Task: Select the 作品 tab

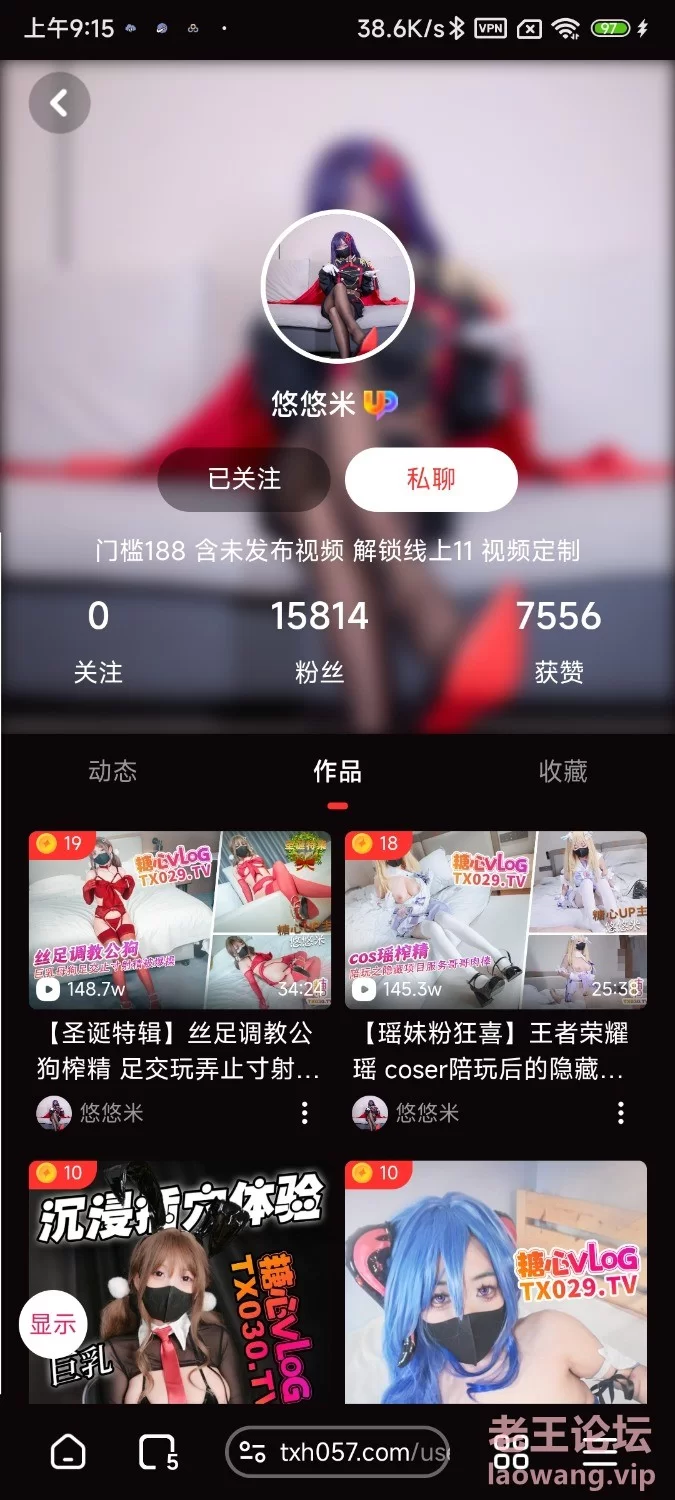Action: (337, 771)
